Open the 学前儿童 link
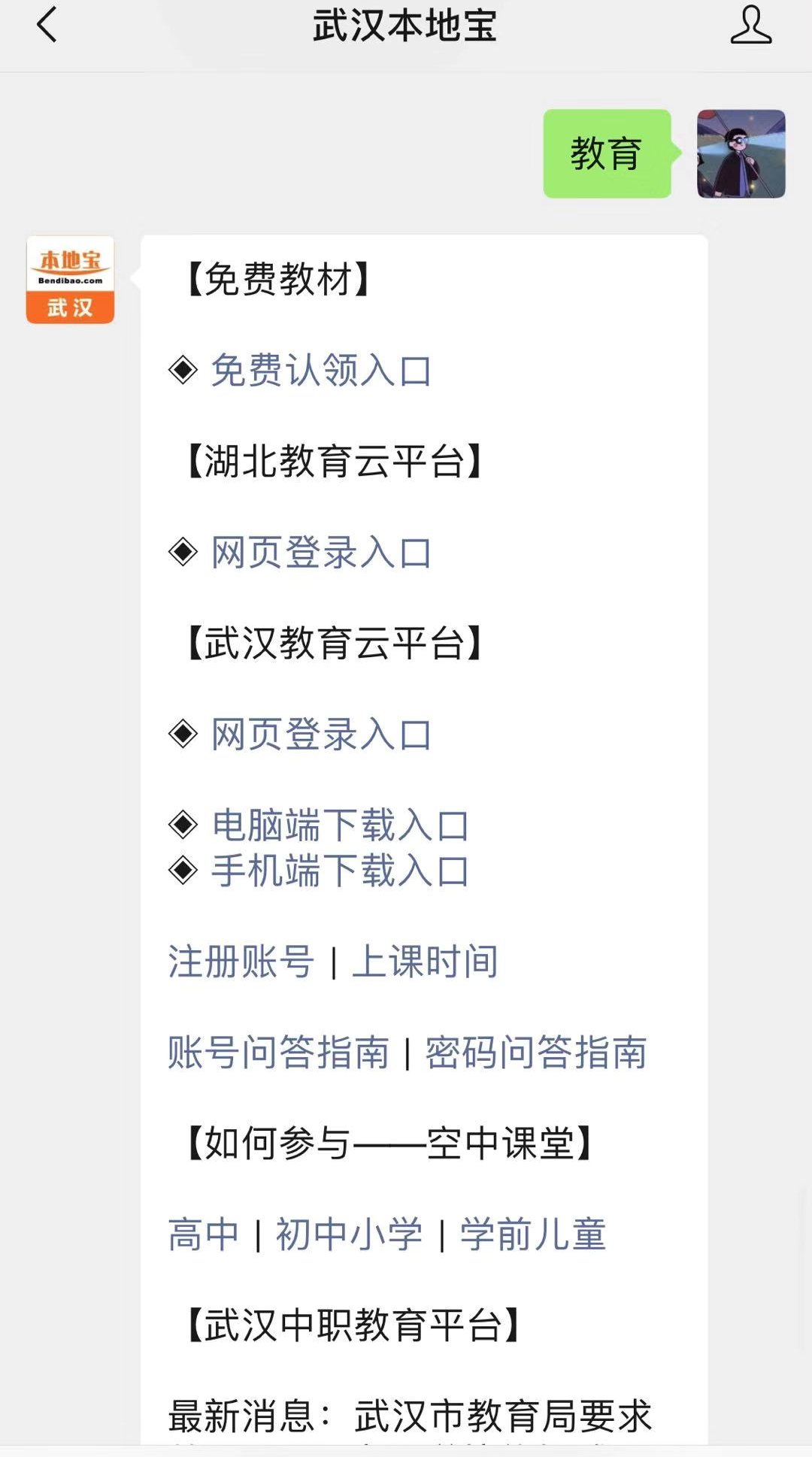Screen dimensions: 812x1457 533,1234
